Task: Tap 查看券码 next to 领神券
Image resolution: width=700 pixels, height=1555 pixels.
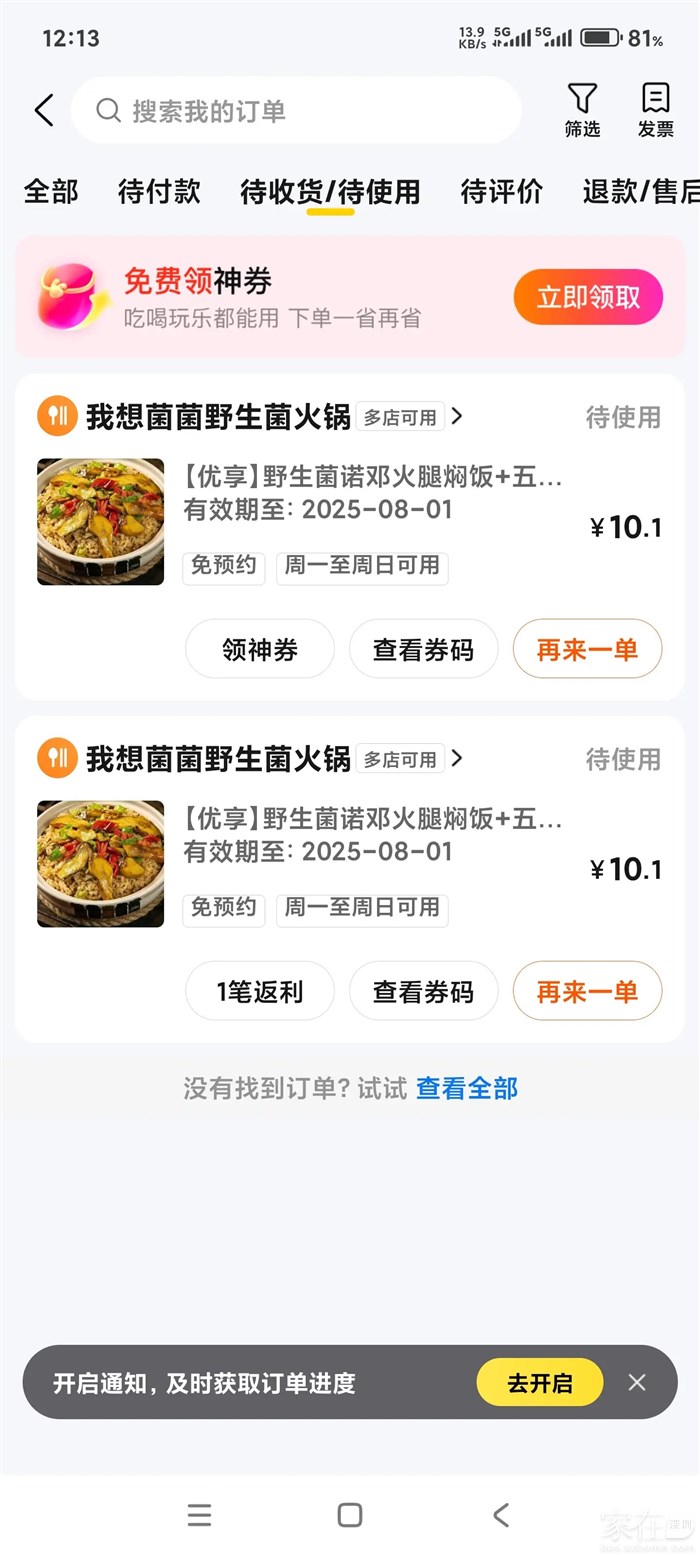Action: click(x=423, y=649)
